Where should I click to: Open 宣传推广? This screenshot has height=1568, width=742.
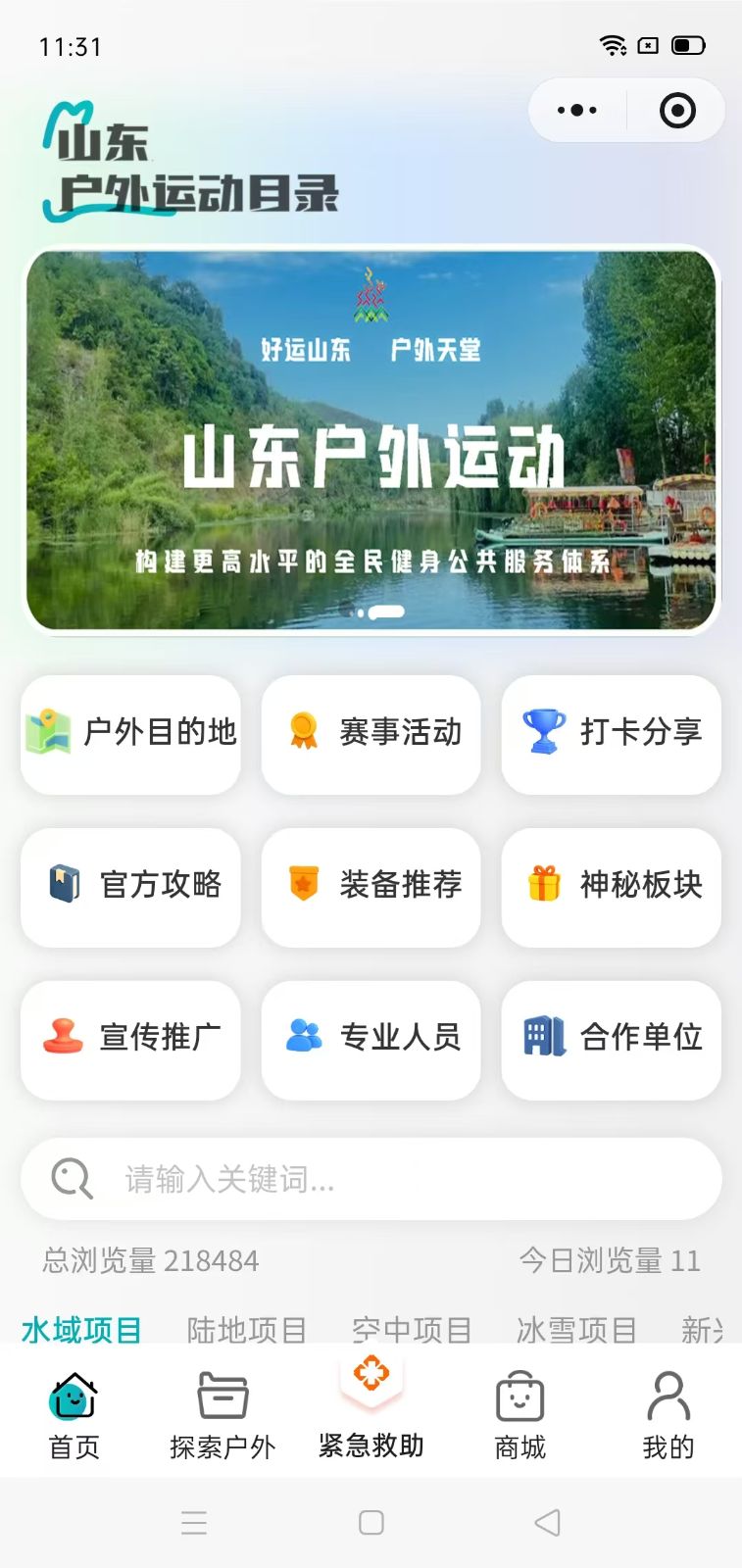click(130, 1039)
